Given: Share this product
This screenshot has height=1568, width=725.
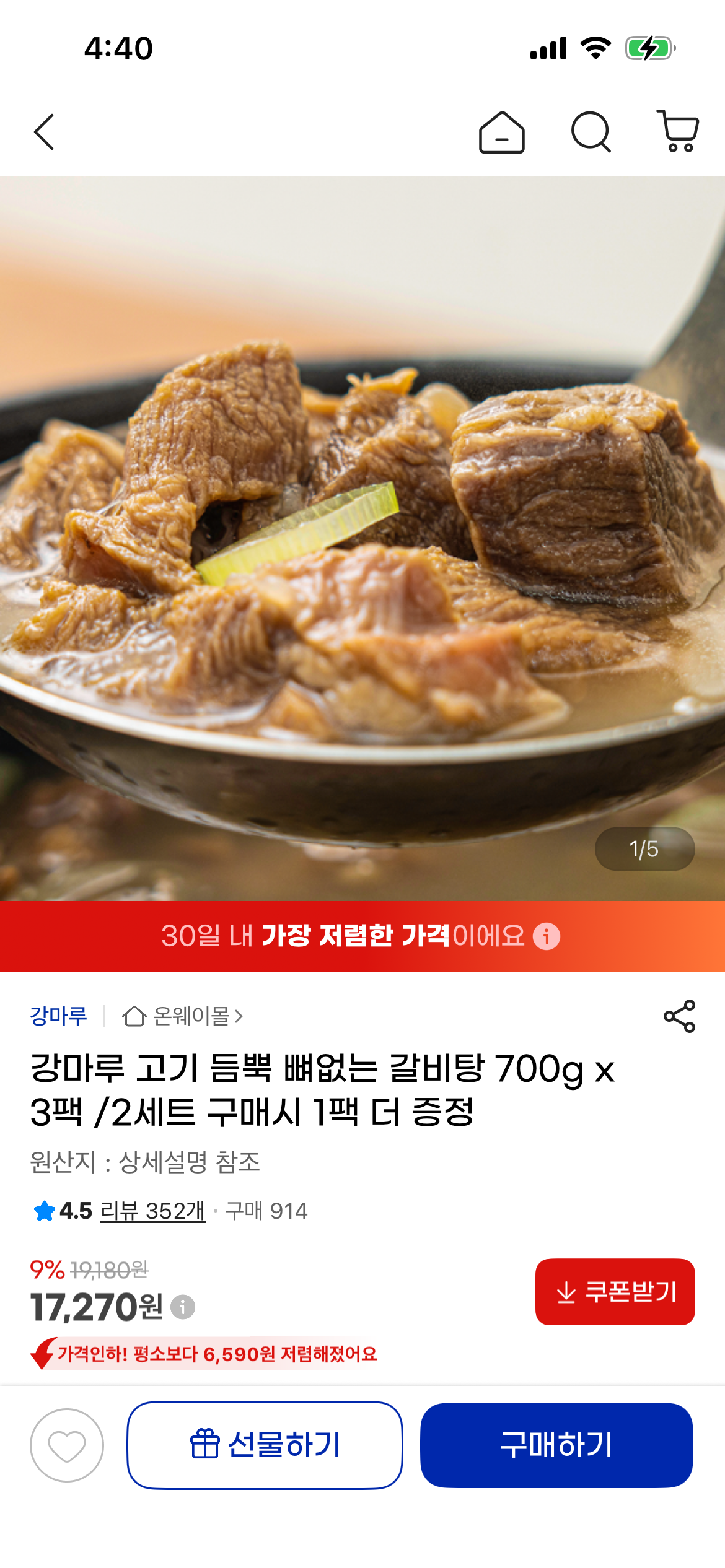Looking at the screenshot, I should pos(679,1016).
